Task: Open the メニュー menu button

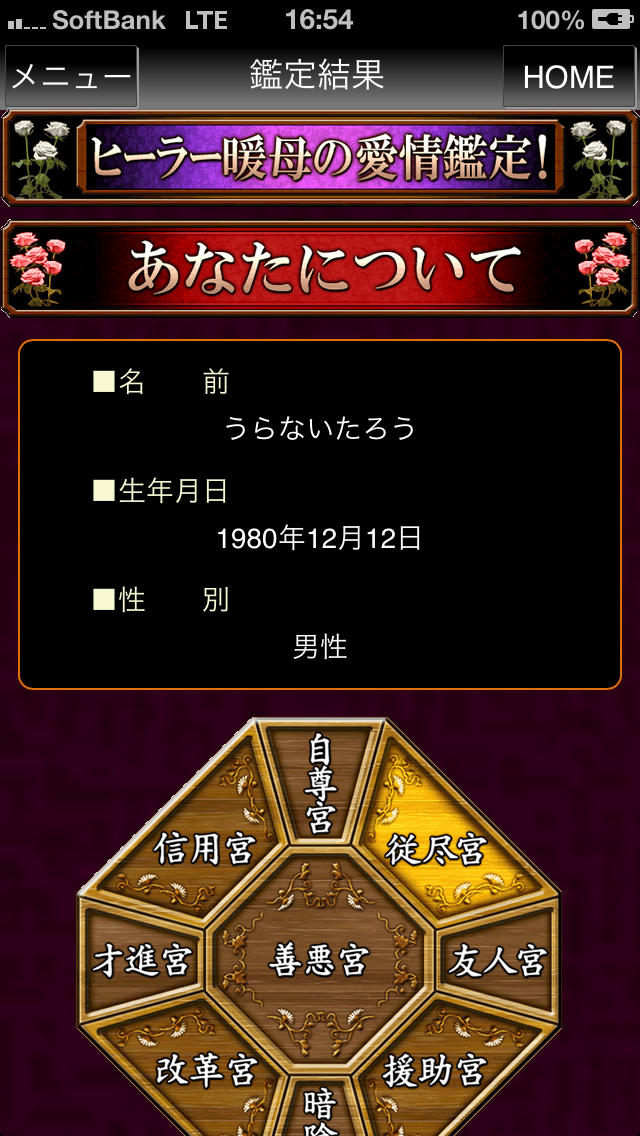Action: click(71, 77)
